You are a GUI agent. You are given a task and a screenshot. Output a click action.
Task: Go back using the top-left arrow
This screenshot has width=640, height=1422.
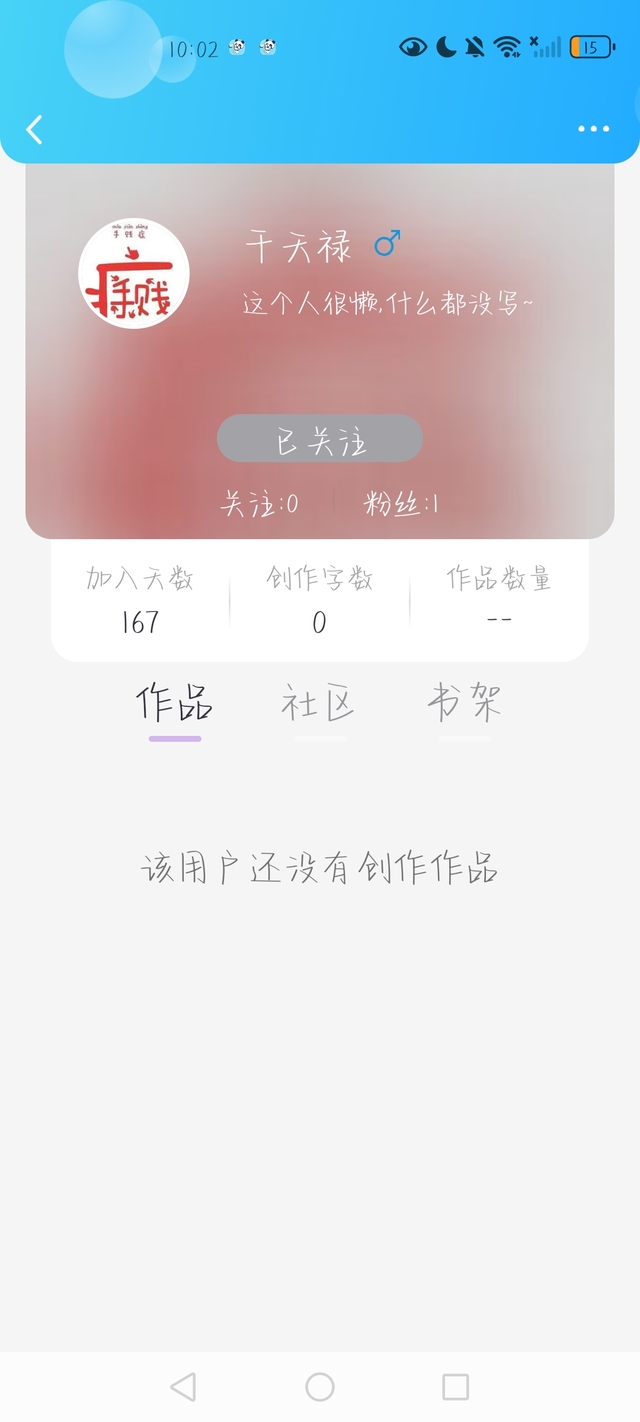pos(35,129)
